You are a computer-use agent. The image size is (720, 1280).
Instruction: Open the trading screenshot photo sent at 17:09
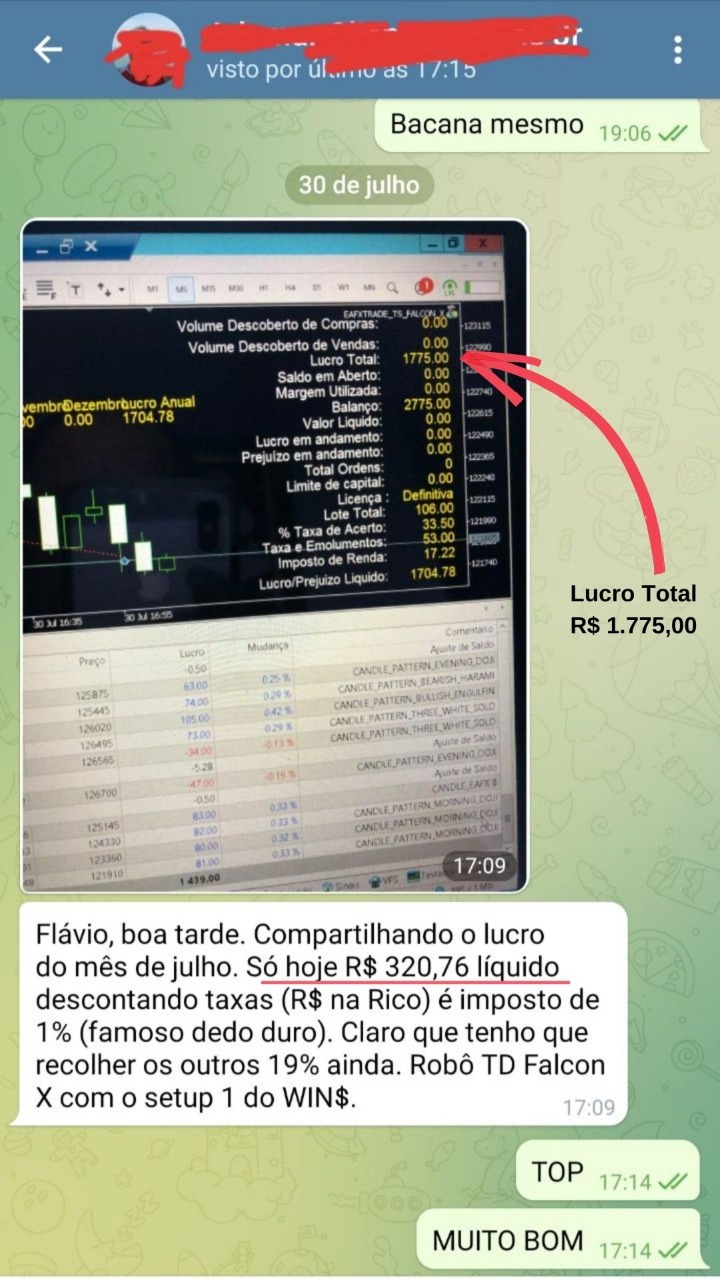coord(274,555)
